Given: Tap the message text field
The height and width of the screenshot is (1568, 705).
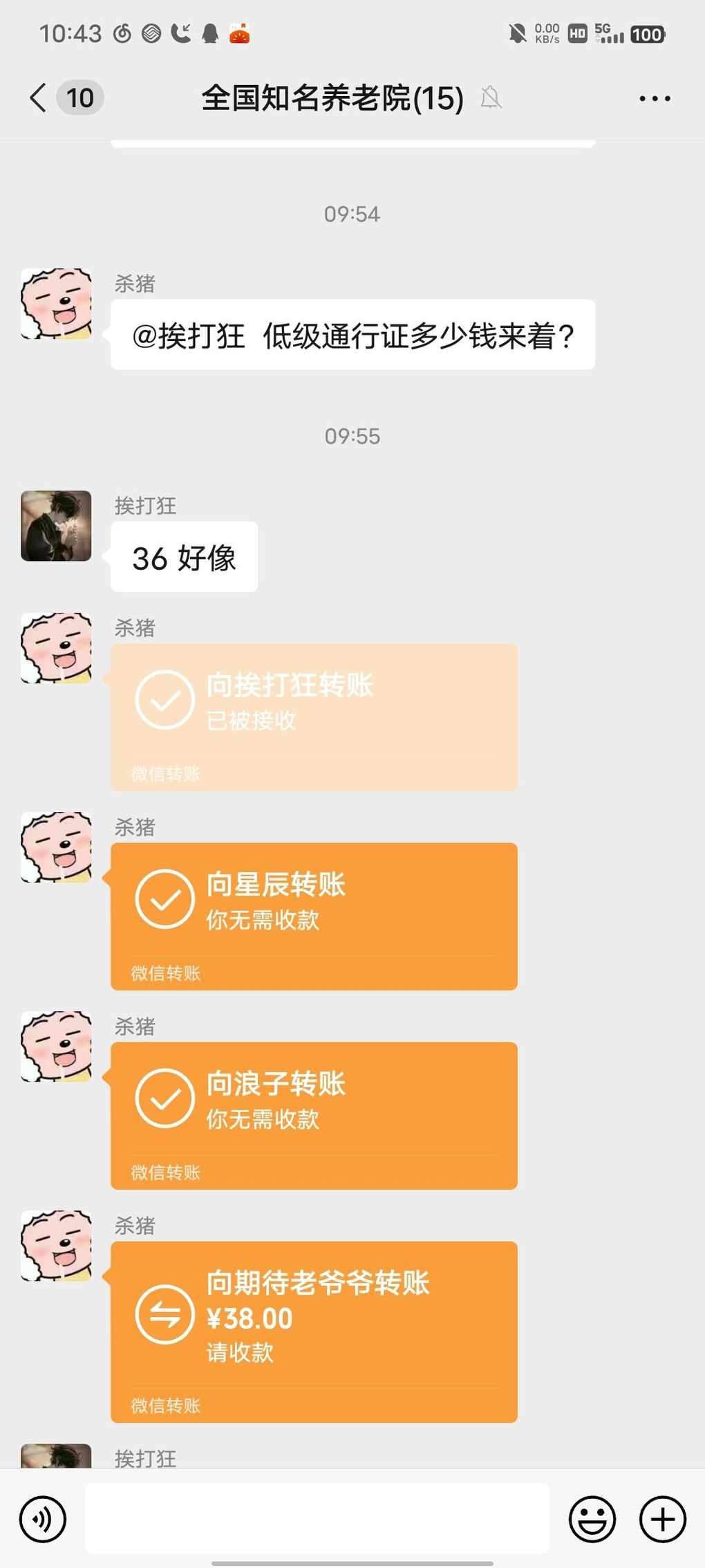Looking at the screenshot, I should [x=317, y=1520].
